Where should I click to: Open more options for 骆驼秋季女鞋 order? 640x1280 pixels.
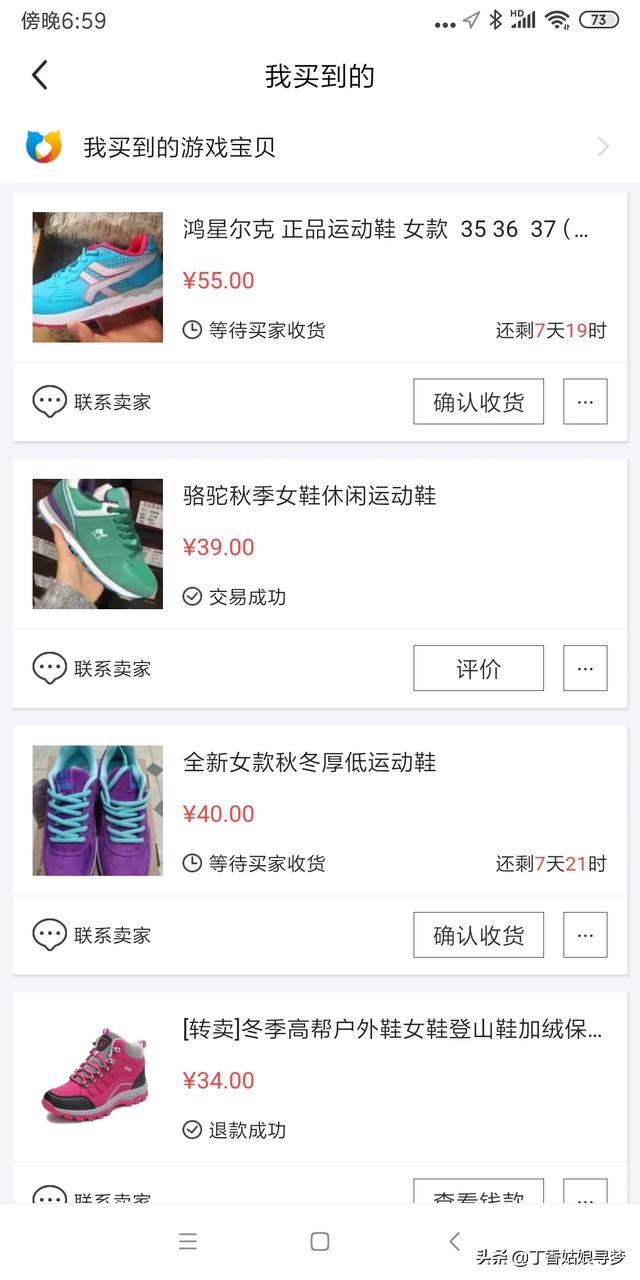585,668
